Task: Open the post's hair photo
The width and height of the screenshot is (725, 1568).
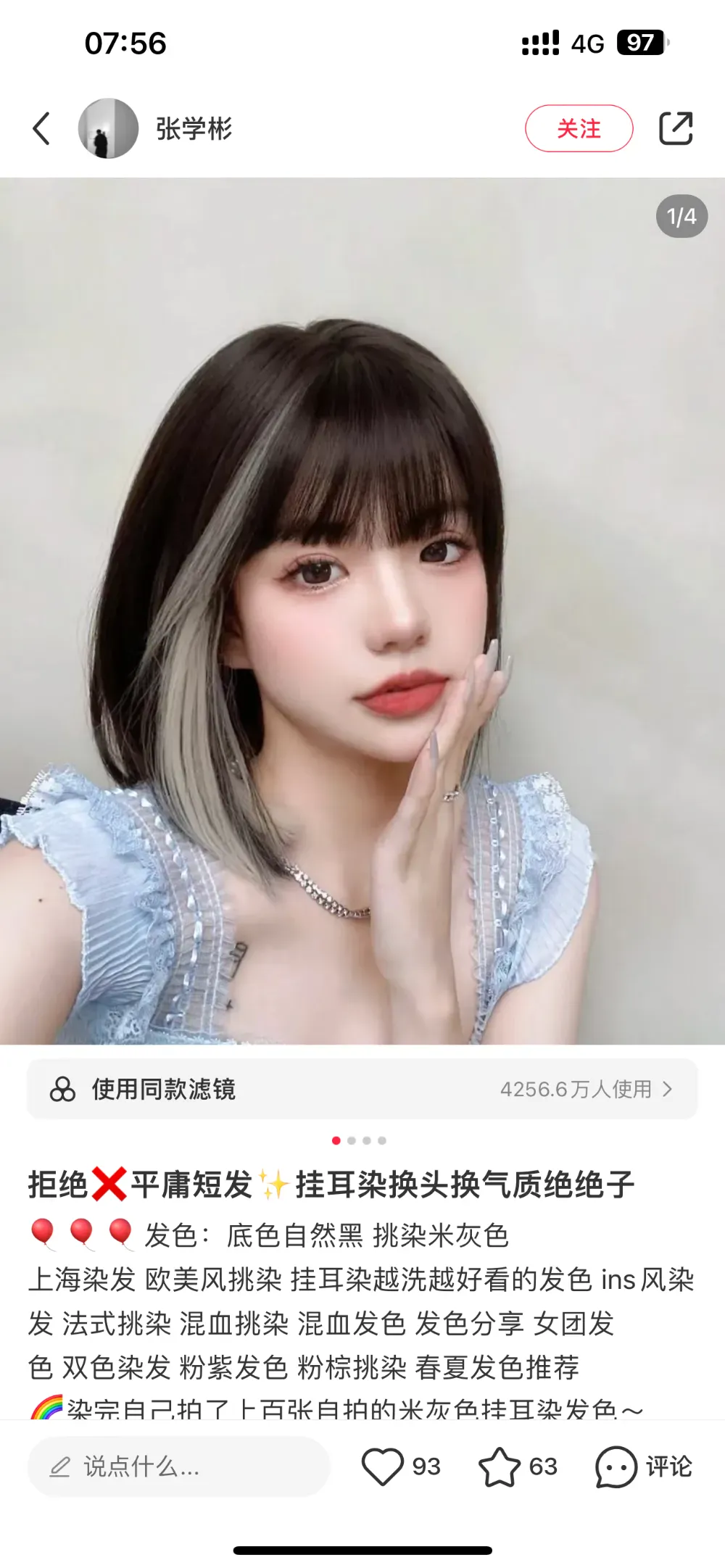Action: (x=362, y=610)
